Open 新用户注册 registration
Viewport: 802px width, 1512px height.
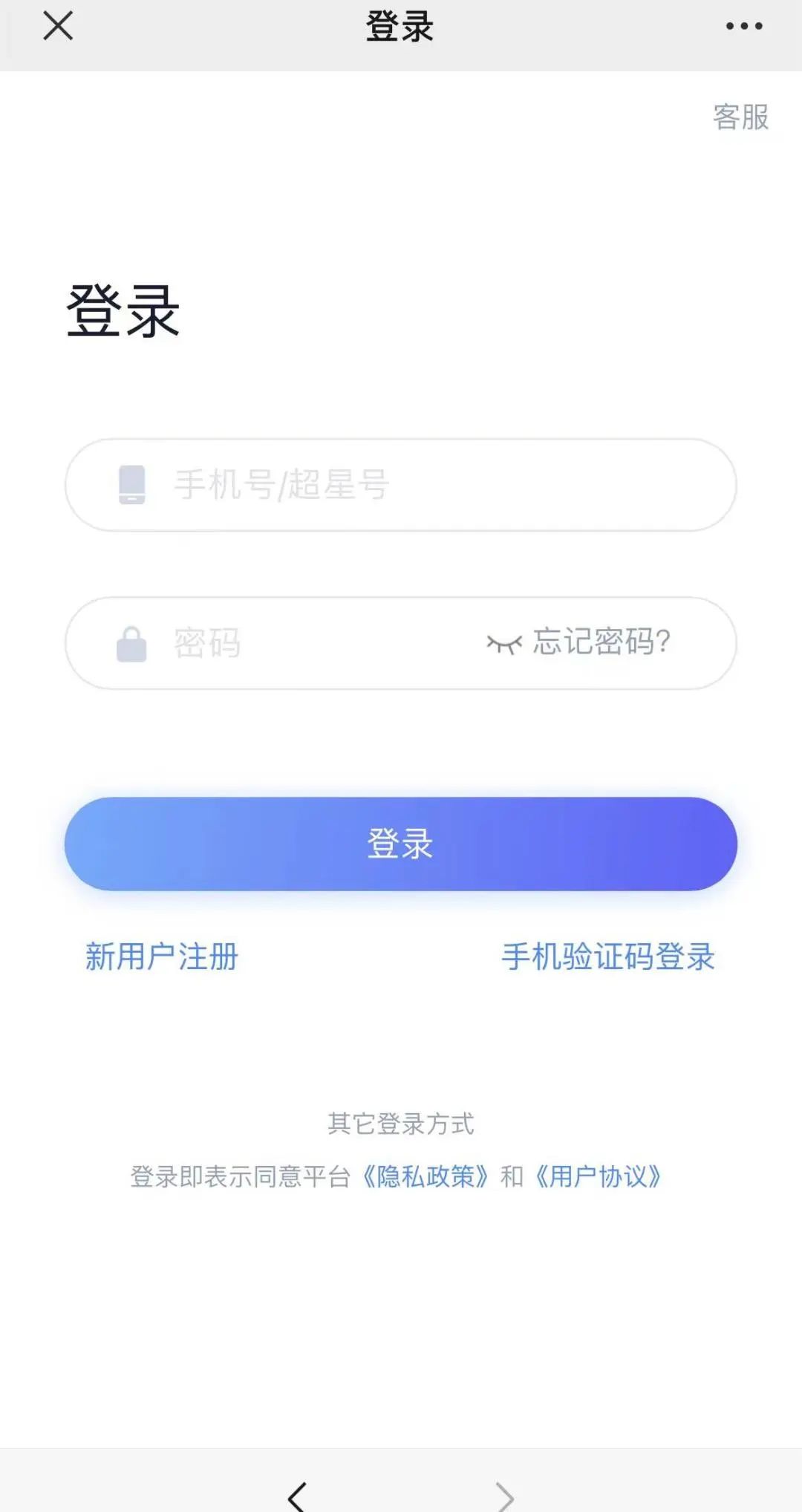162,957
